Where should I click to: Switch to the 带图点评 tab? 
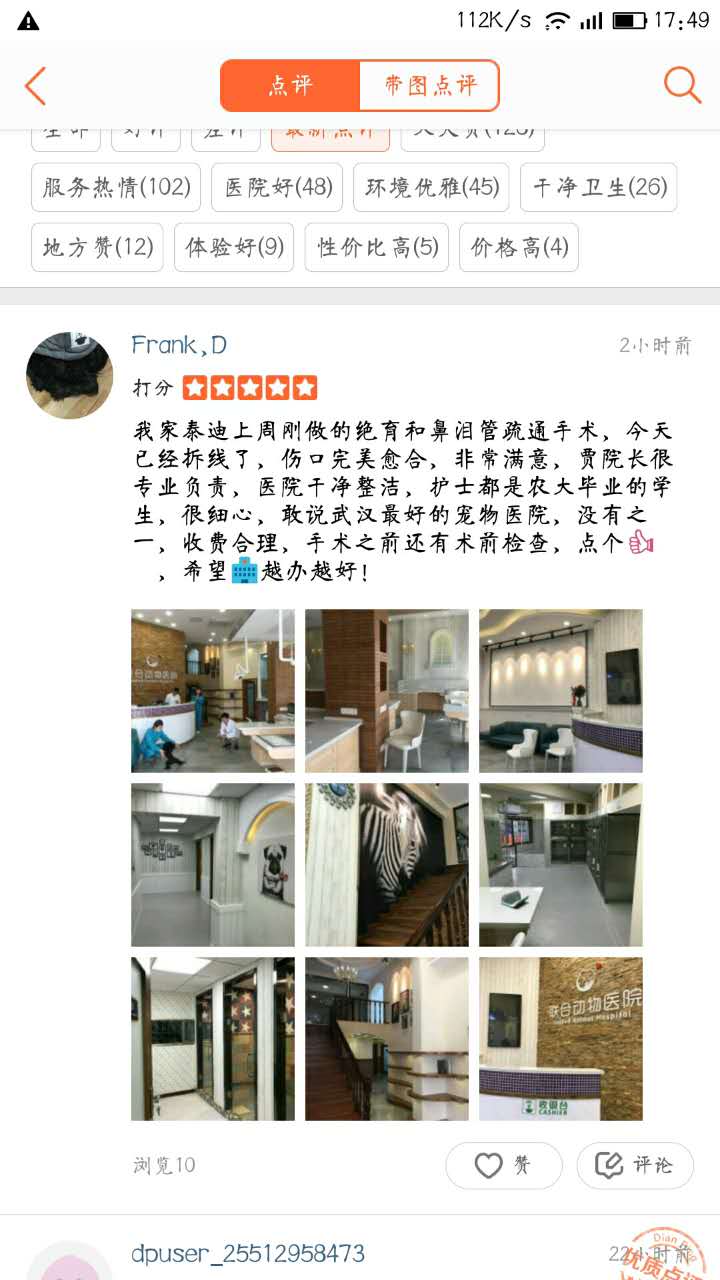tap(429, 86)
